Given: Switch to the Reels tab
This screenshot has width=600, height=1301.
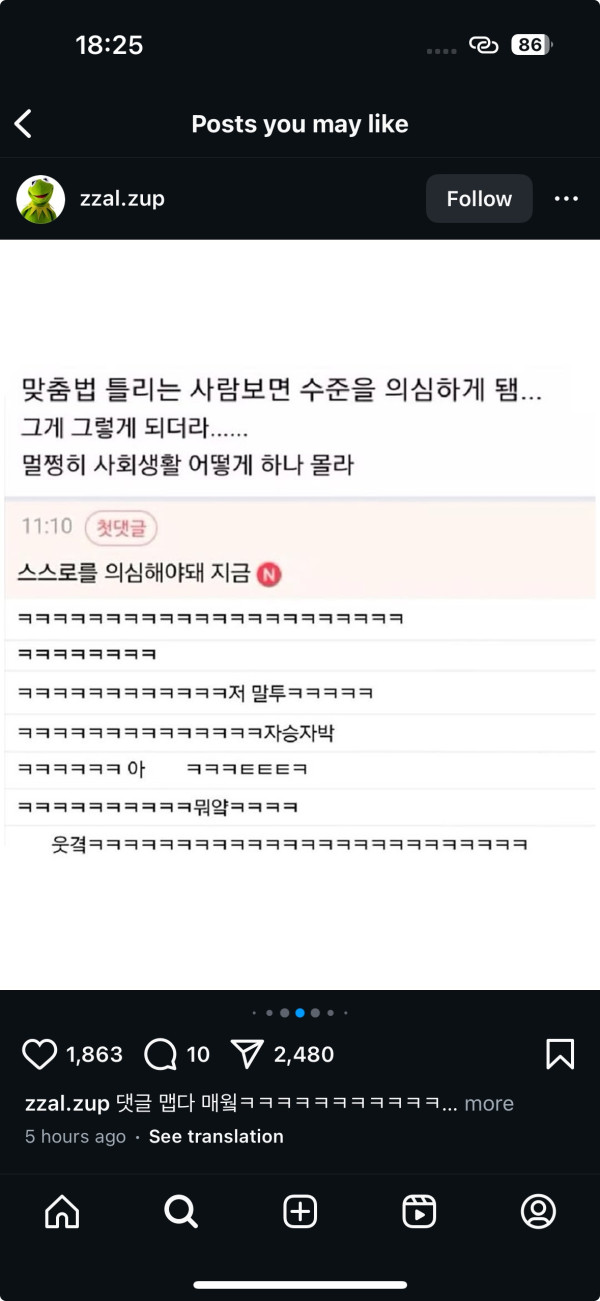Looking at the screenshot, I should (419, 1212).
